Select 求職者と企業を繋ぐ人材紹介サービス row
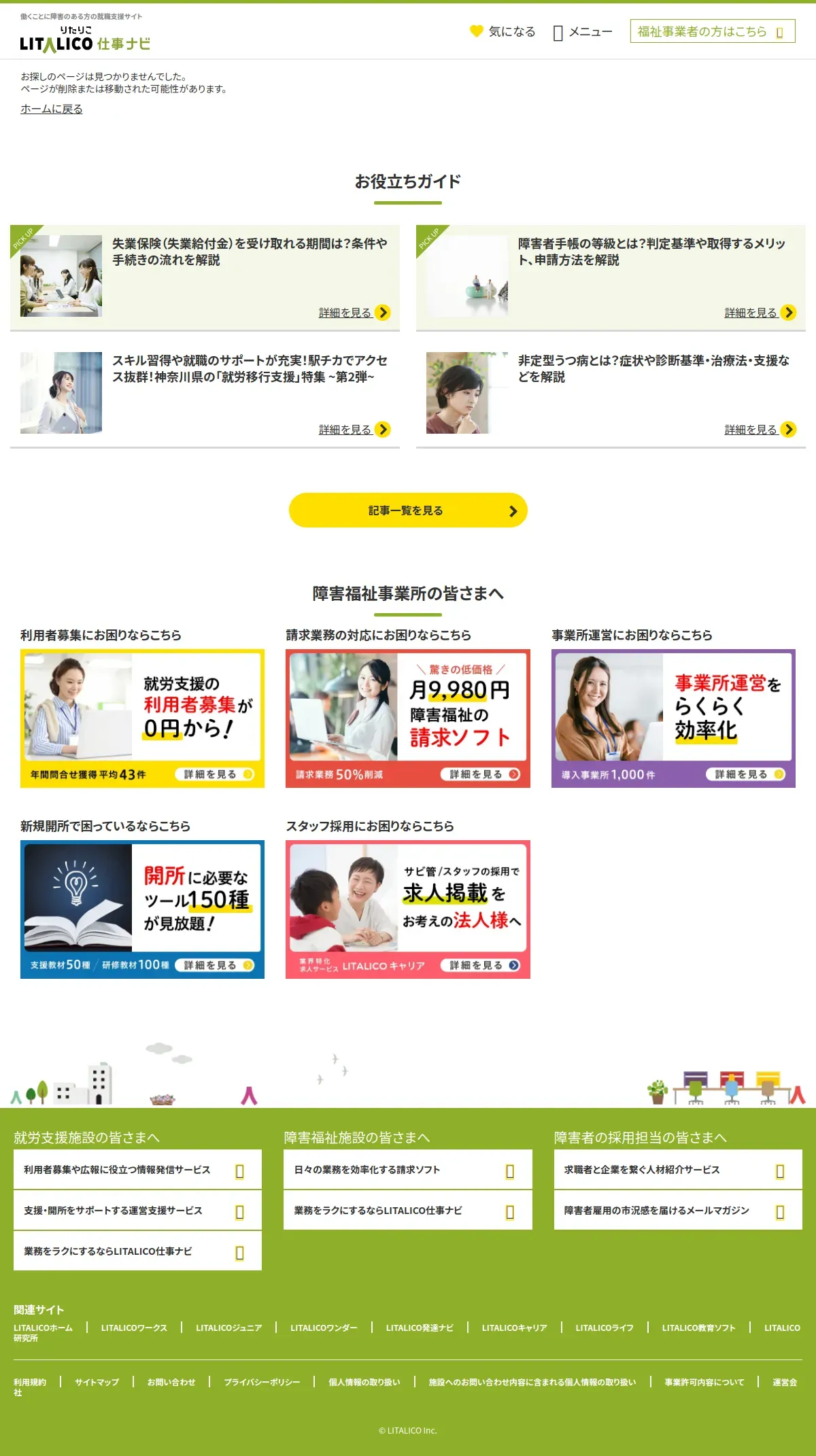 pyautogui.click(x=678, y=1169)
